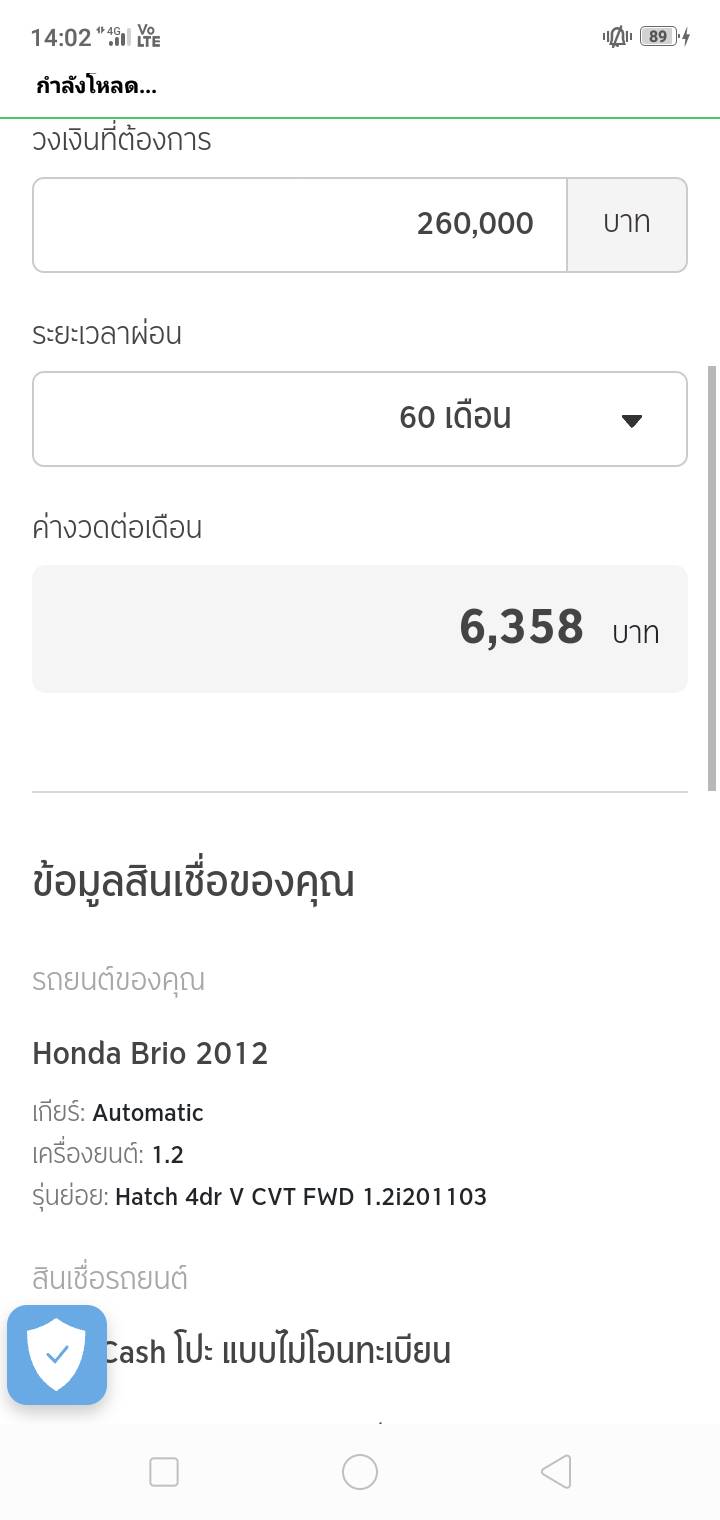Viewport: 720px width, 1520px height.
Task: Open the recent apps overview
Action: point(164,1471)
